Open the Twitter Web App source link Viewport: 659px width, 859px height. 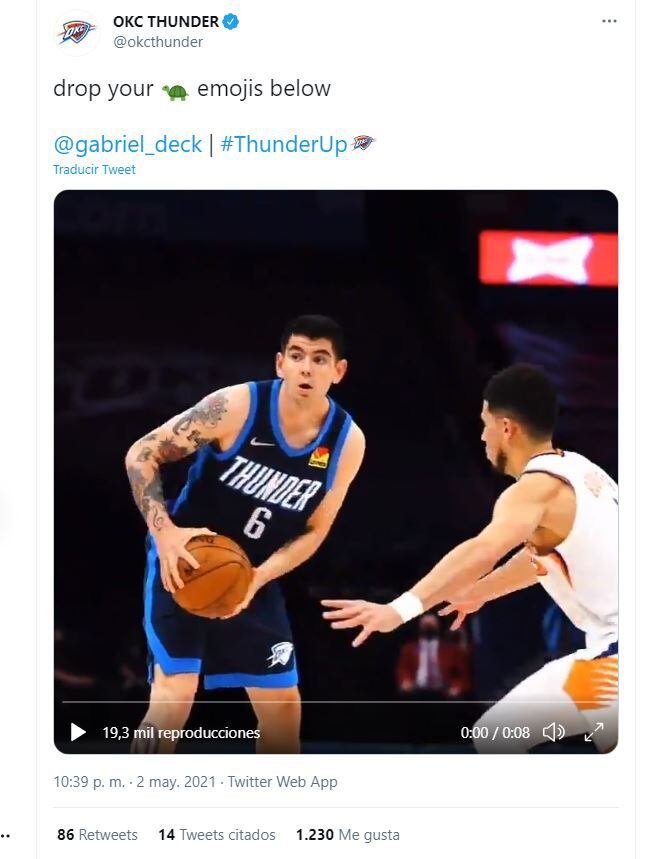(x=283, y=782)
